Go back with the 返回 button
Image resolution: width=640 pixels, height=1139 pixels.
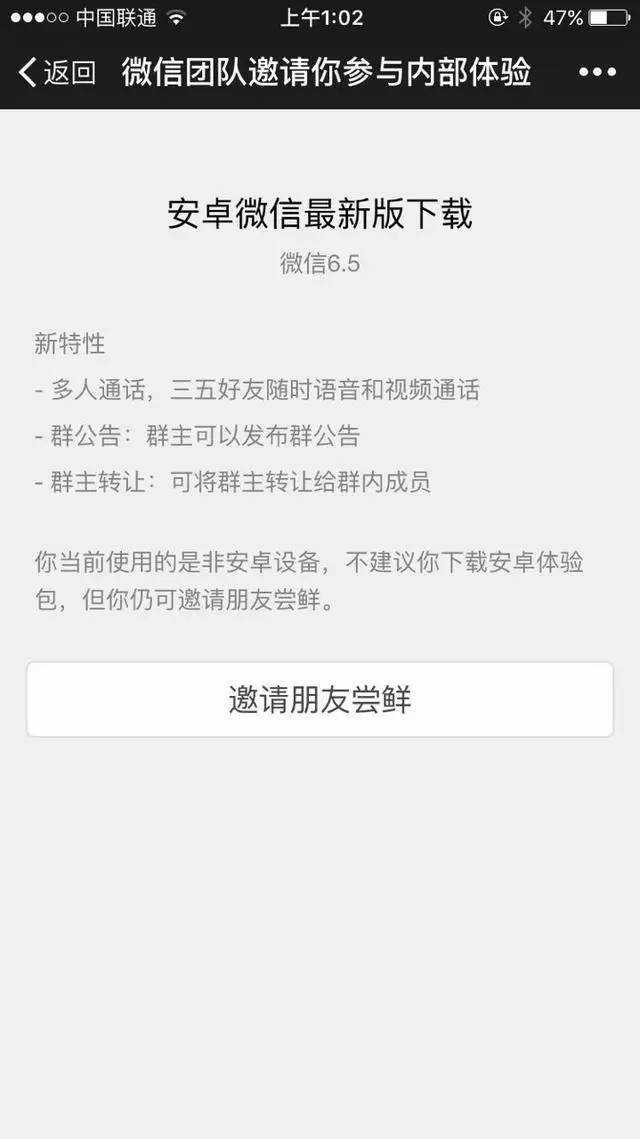(x=57, y=72)
